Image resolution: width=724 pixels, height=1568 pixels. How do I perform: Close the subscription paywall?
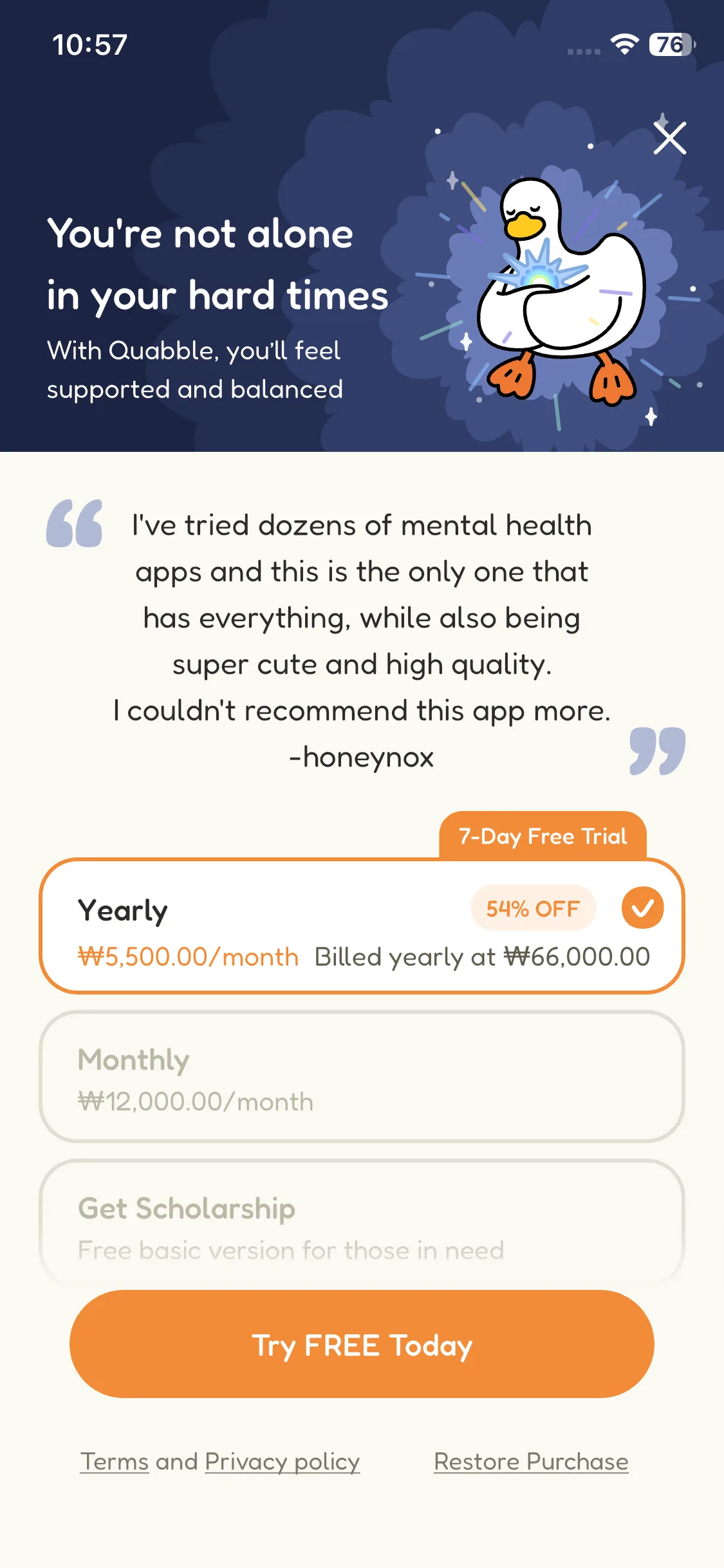coord(669,138)
